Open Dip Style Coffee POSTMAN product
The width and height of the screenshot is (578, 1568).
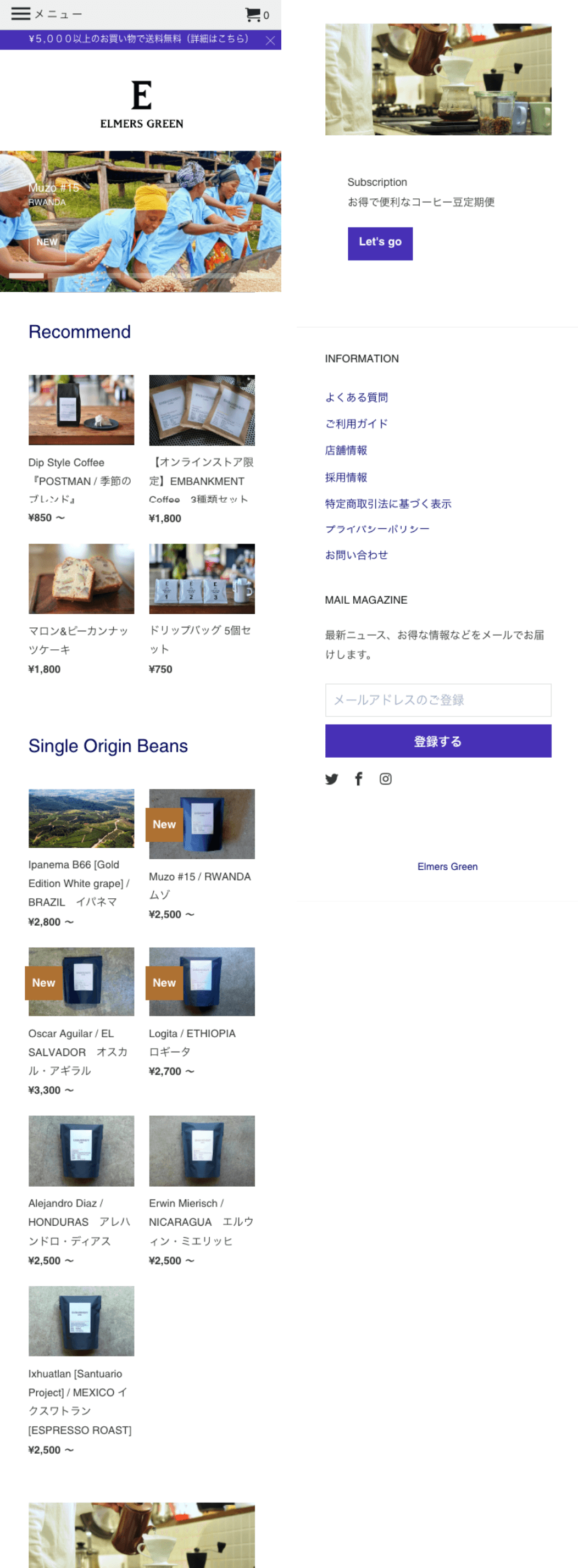pos(81,410)
